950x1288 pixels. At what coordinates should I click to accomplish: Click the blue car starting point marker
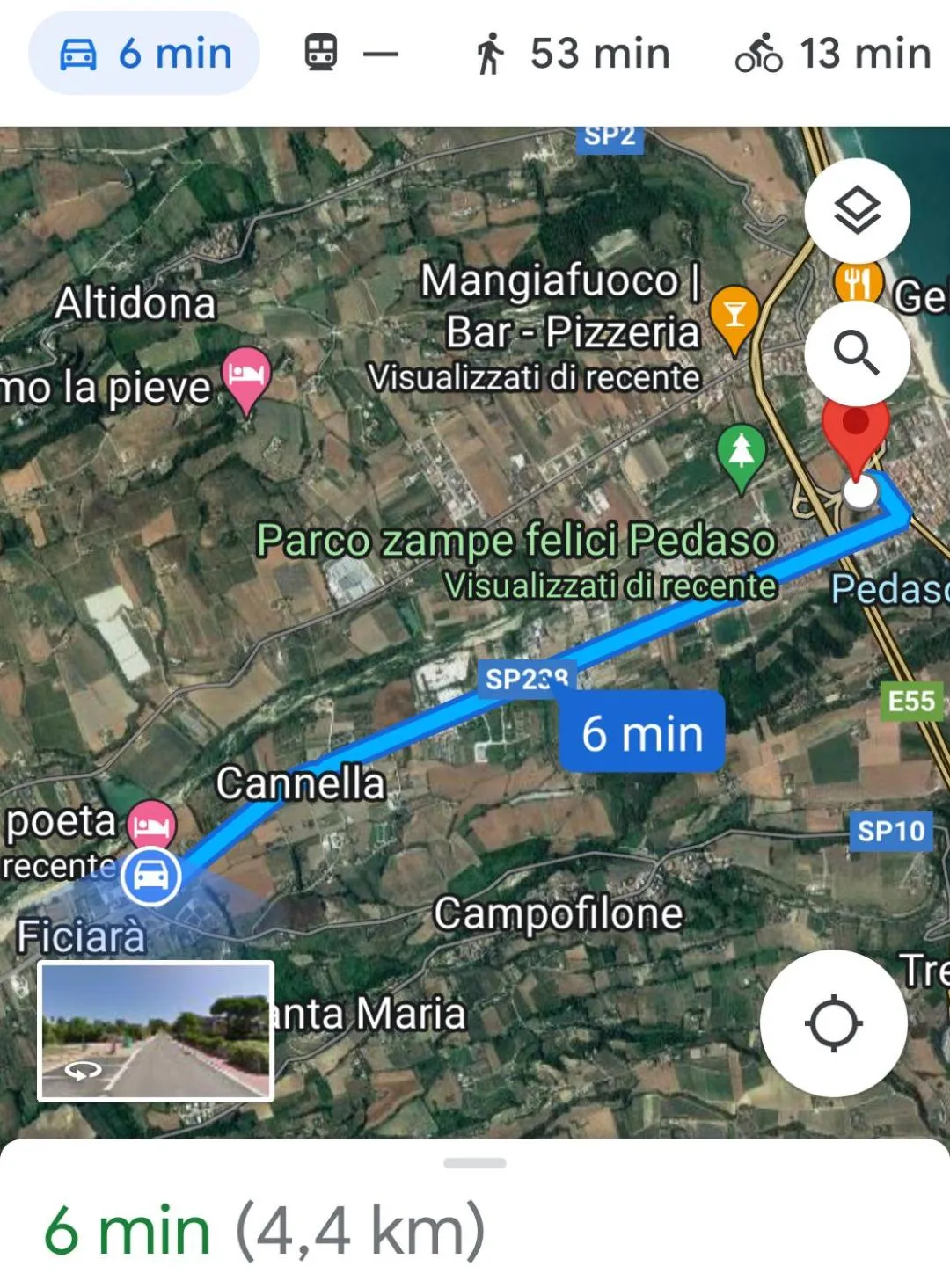coord(152,877)
